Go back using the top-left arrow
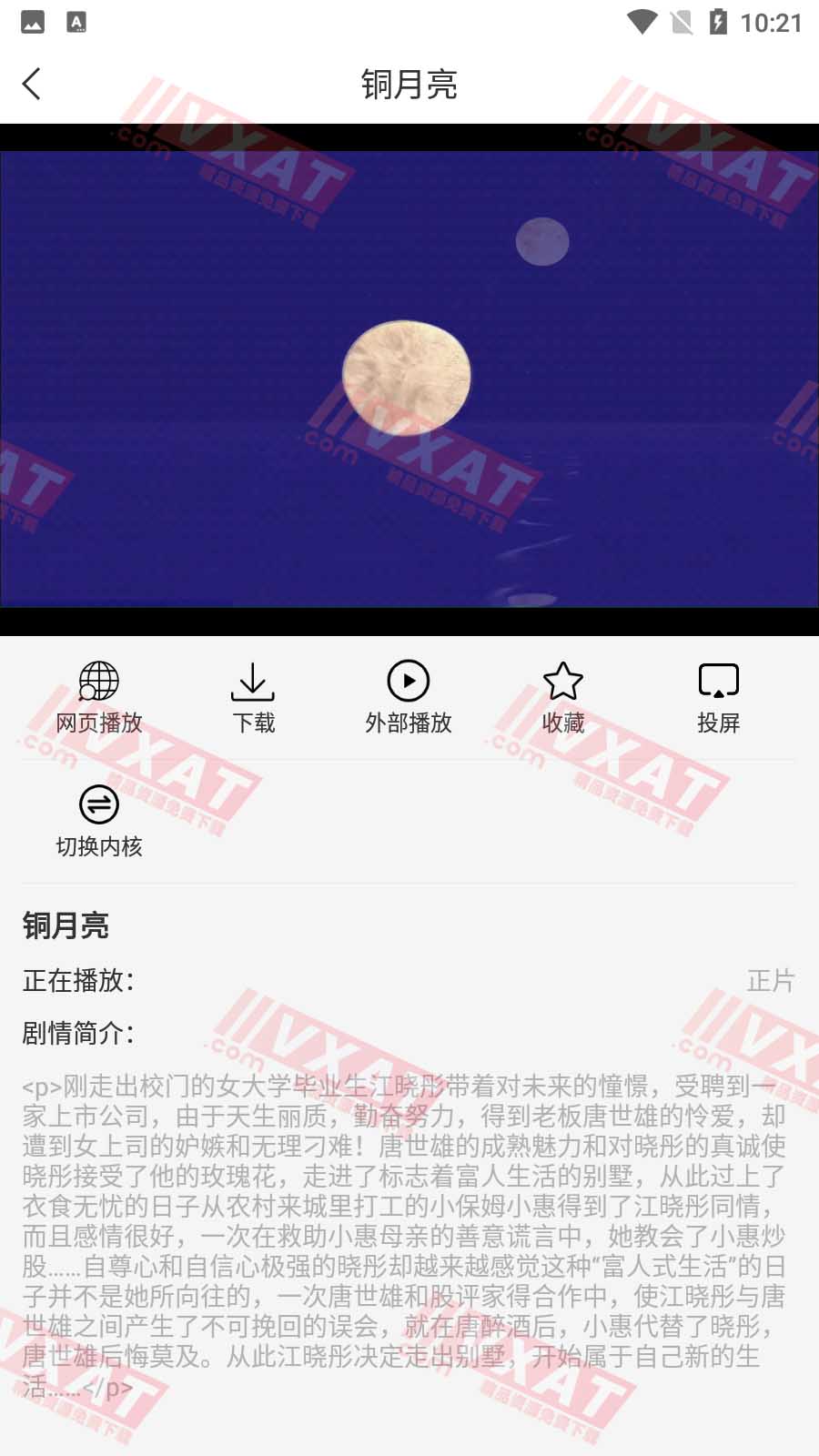Image resolution: width=819 pixels, height=1456 pixels. 32,84
